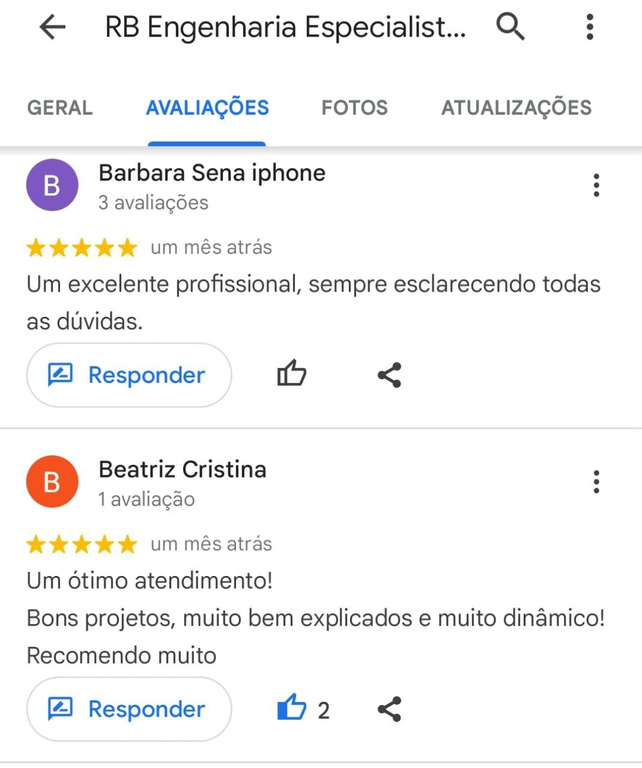The image size is (642, 768).
Task: Switch to the Geral tab
Action: click(x=60, y=108)
